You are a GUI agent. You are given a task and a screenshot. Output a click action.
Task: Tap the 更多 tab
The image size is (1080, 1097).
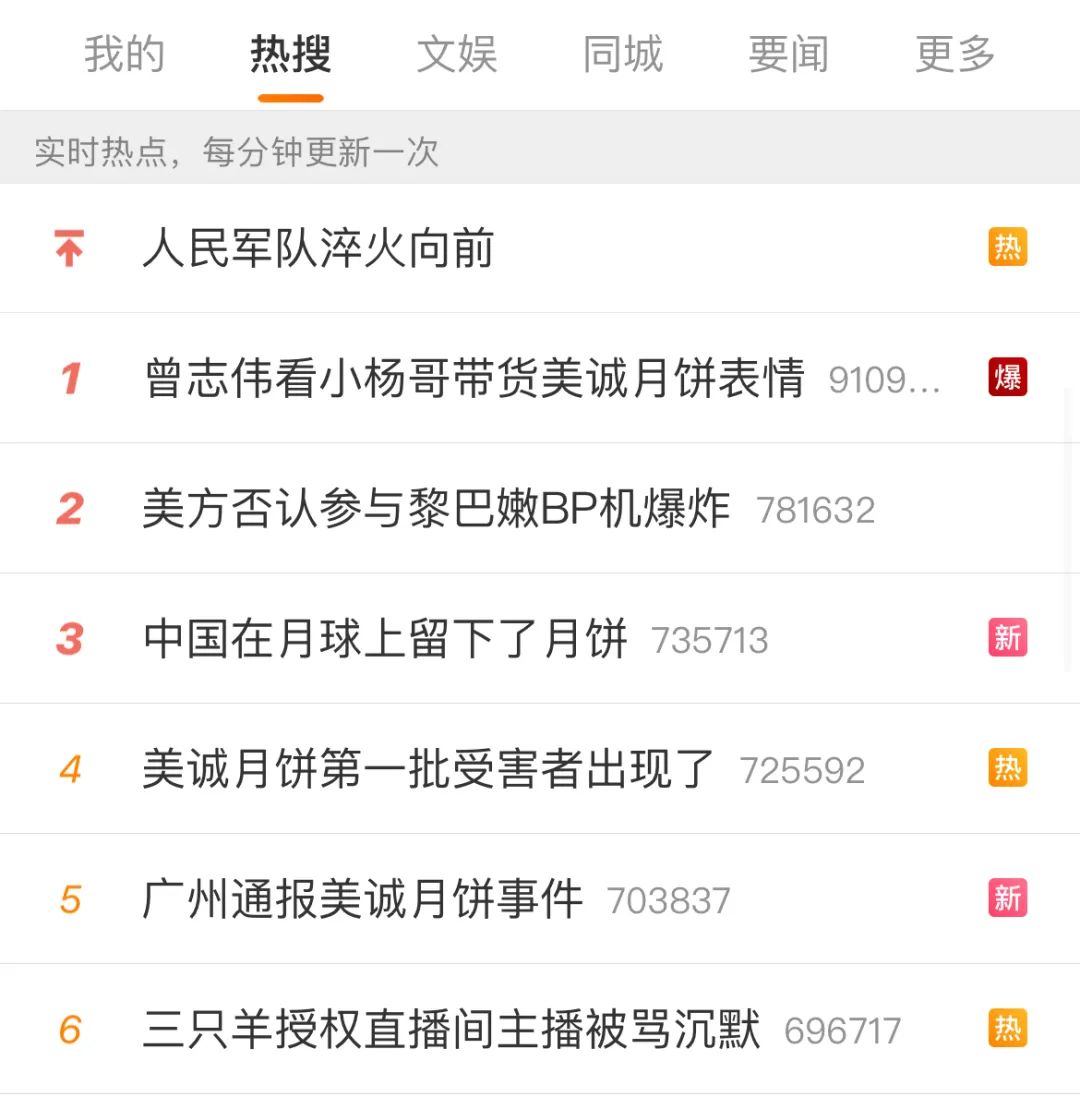point(954,54)
